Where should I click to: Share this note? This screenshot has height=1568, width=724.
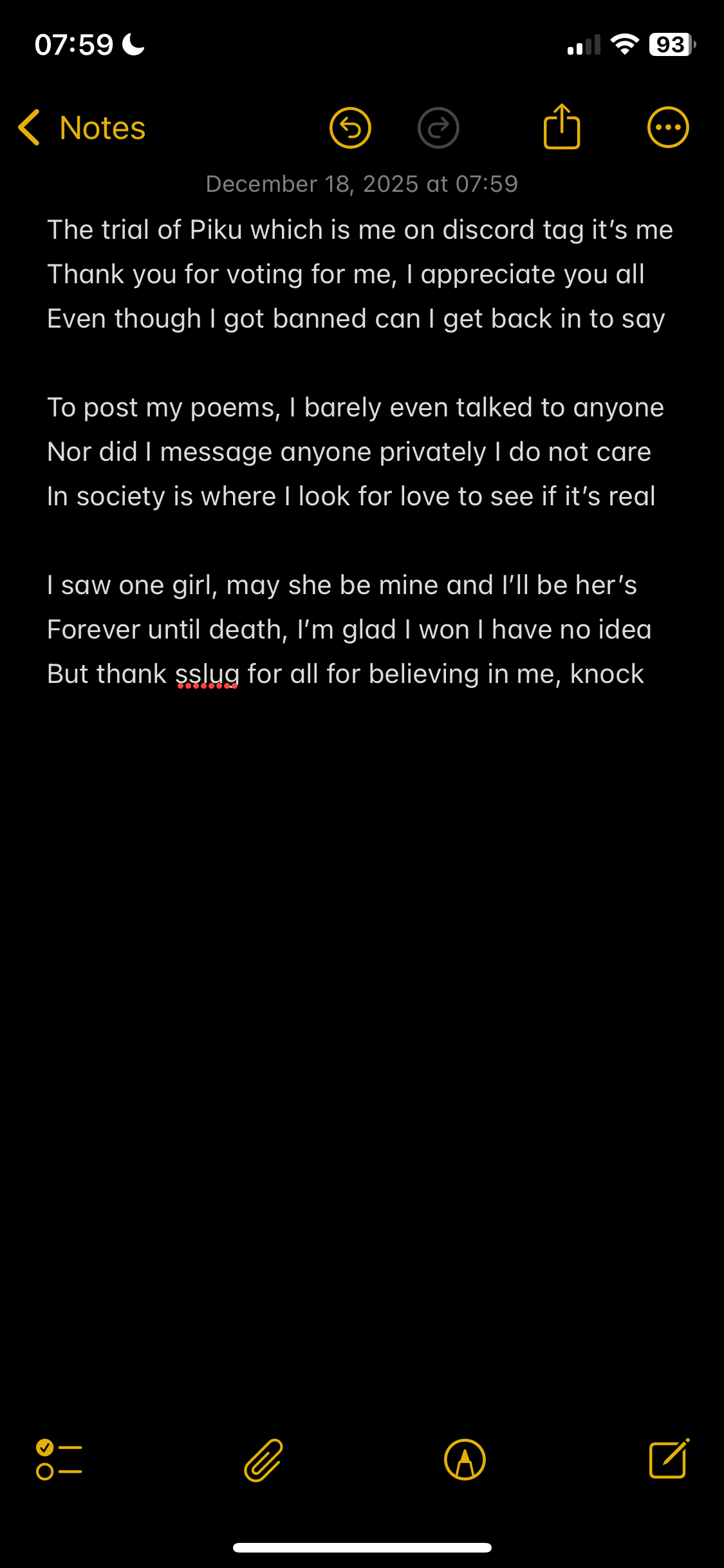click(562, 127)
